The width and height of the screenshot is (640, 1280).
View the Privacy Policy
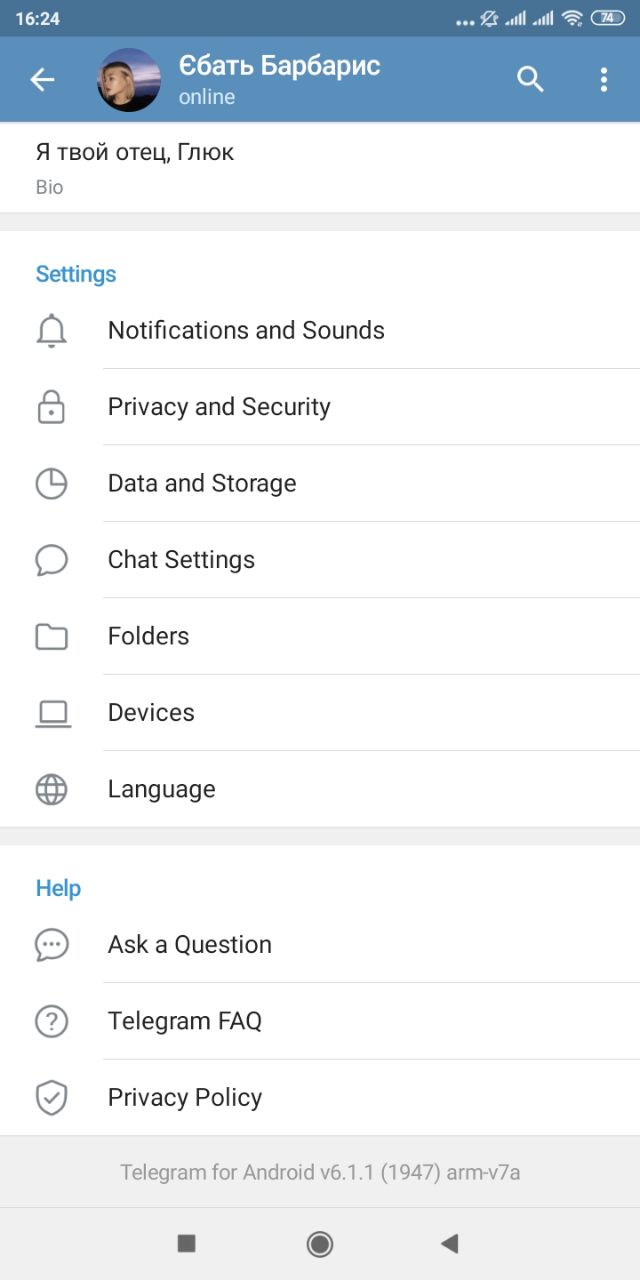320,1097
